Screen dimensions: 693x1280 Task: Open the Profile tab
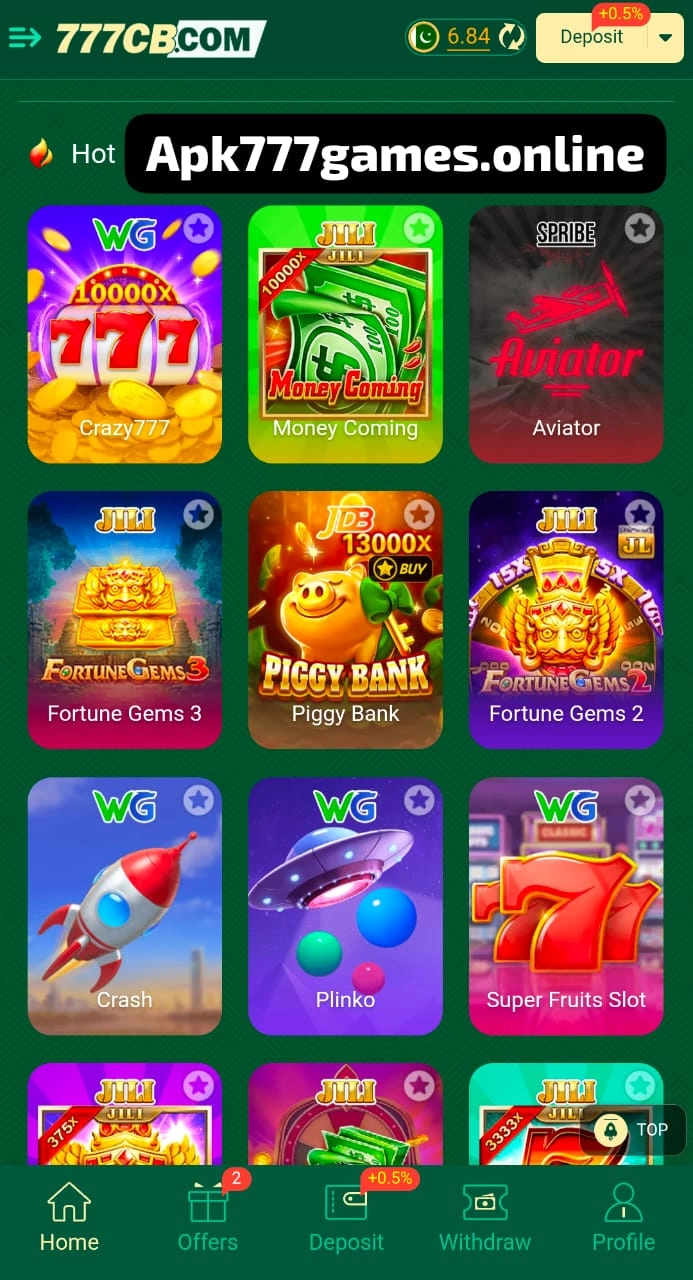click(x=623, y=1218)
